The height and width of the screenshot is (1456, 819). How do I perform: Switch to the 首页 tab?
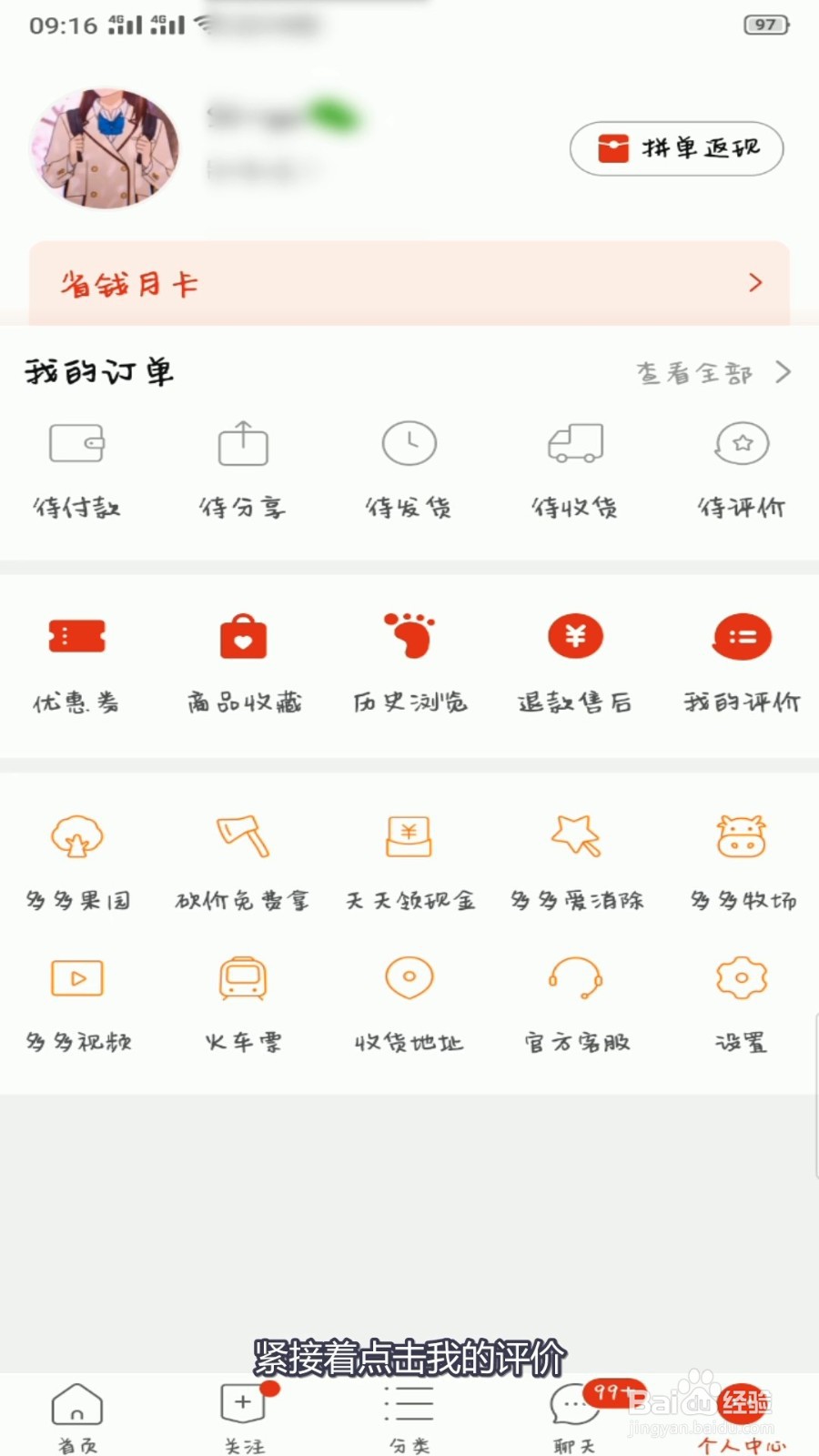coord(77,1416)
